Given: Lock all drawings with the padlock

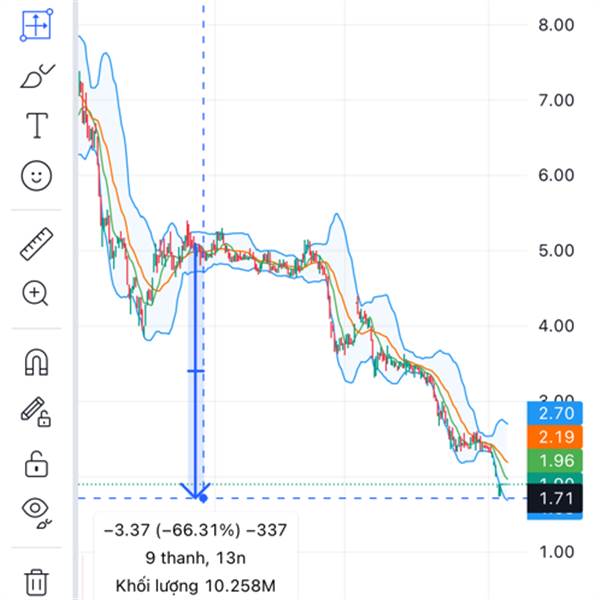Looking at the screenshot, I should [x=37, y=463].
